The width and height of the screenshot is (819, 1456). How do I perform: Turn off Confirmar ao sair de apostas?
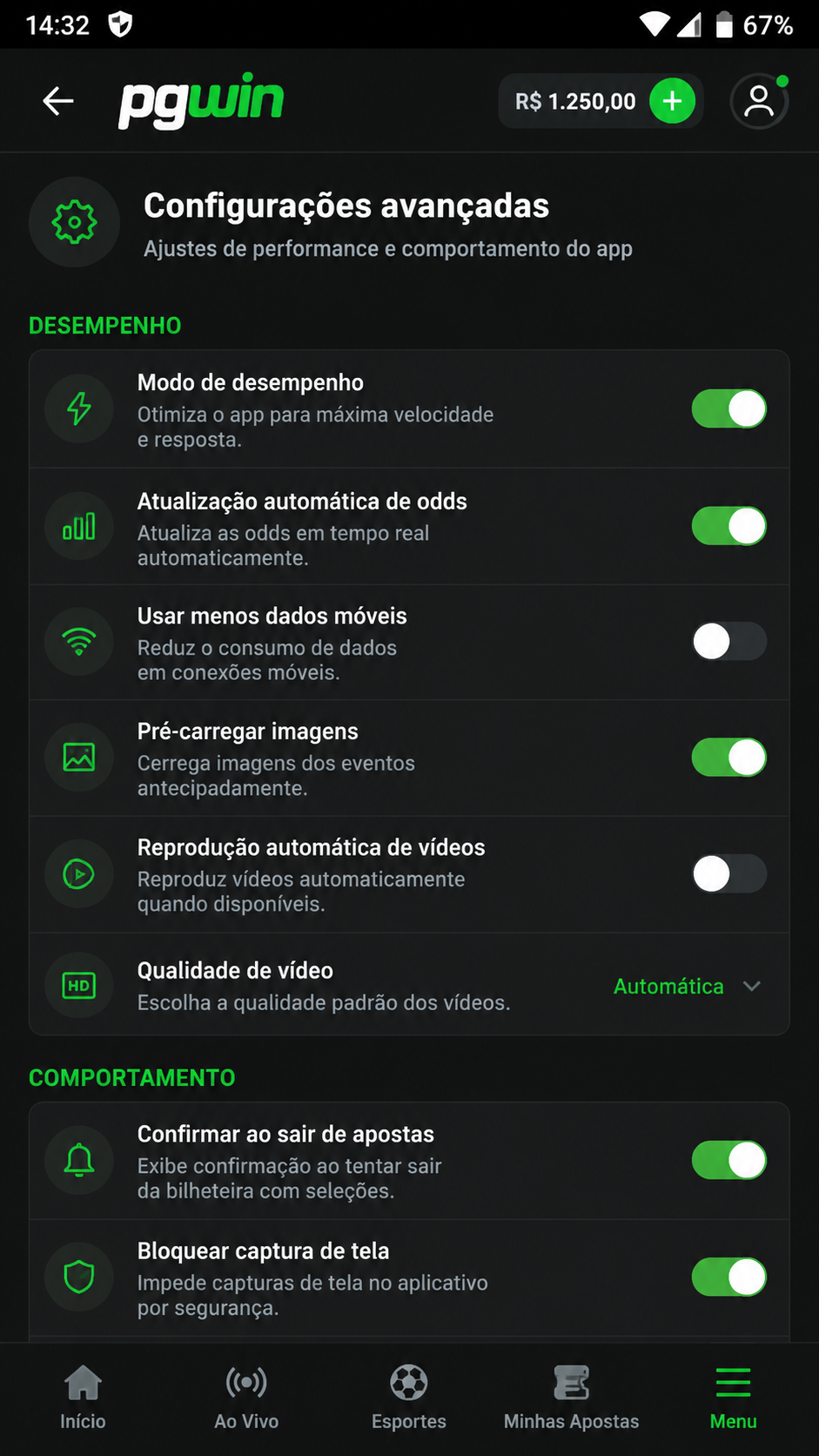pos(729,1160)
